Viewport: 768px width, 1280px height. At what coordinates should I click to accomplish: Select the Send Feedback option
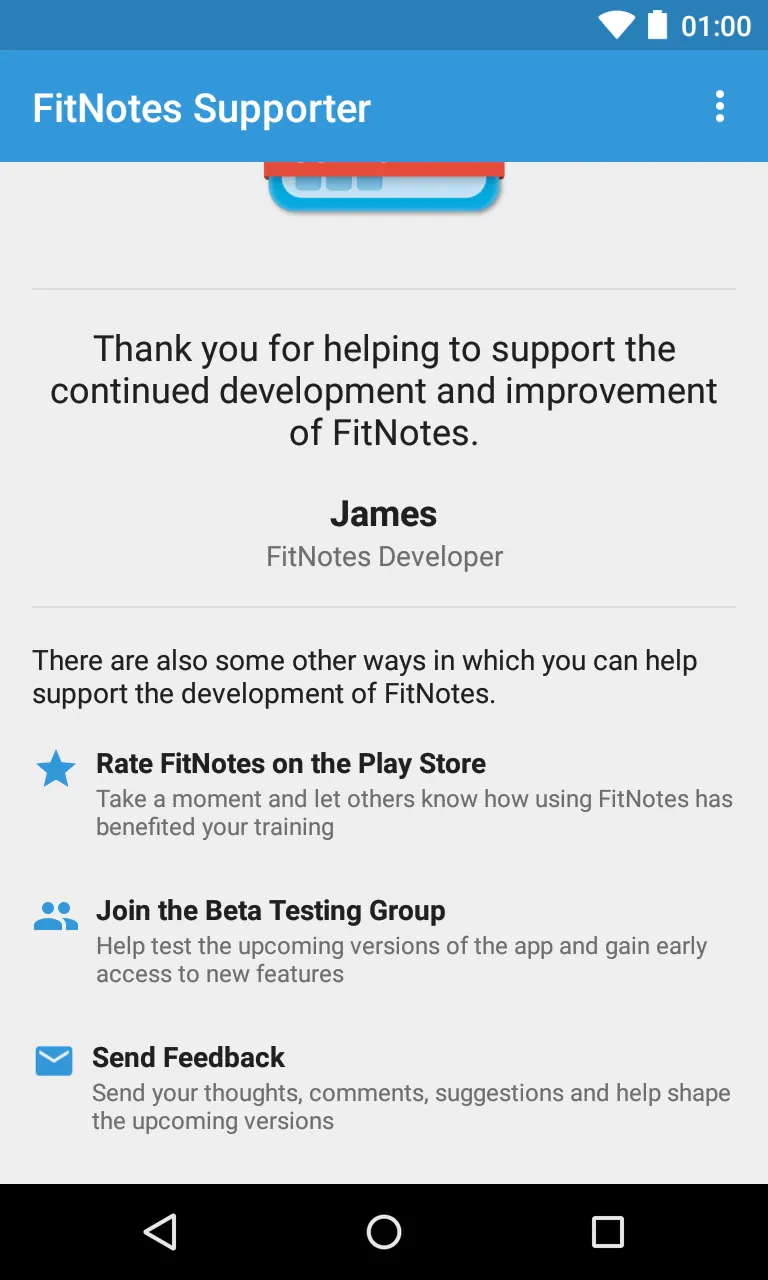pos(188,1057)
